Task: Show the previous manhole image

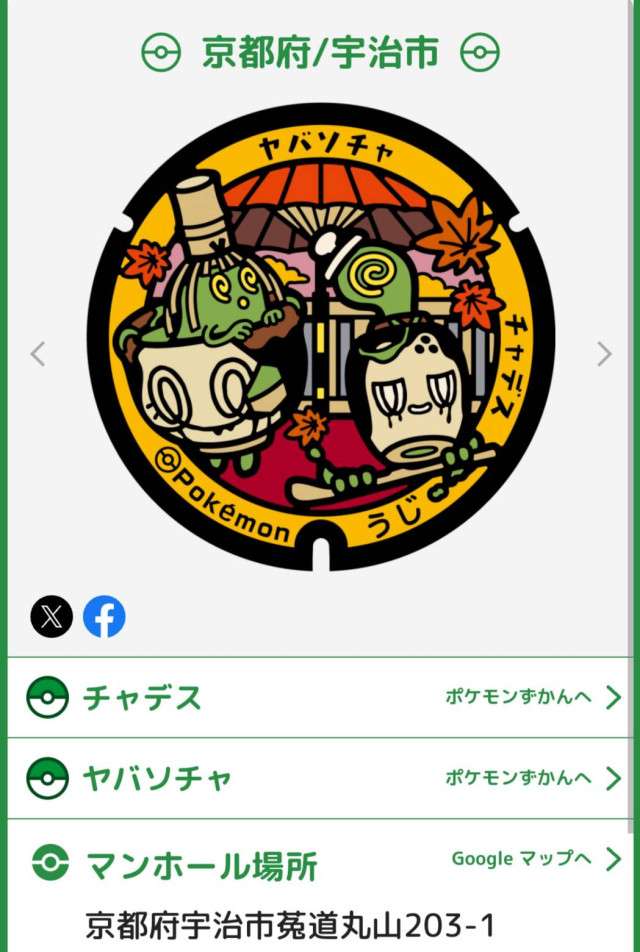Action: pyautogui.click(x=38, y=354)
